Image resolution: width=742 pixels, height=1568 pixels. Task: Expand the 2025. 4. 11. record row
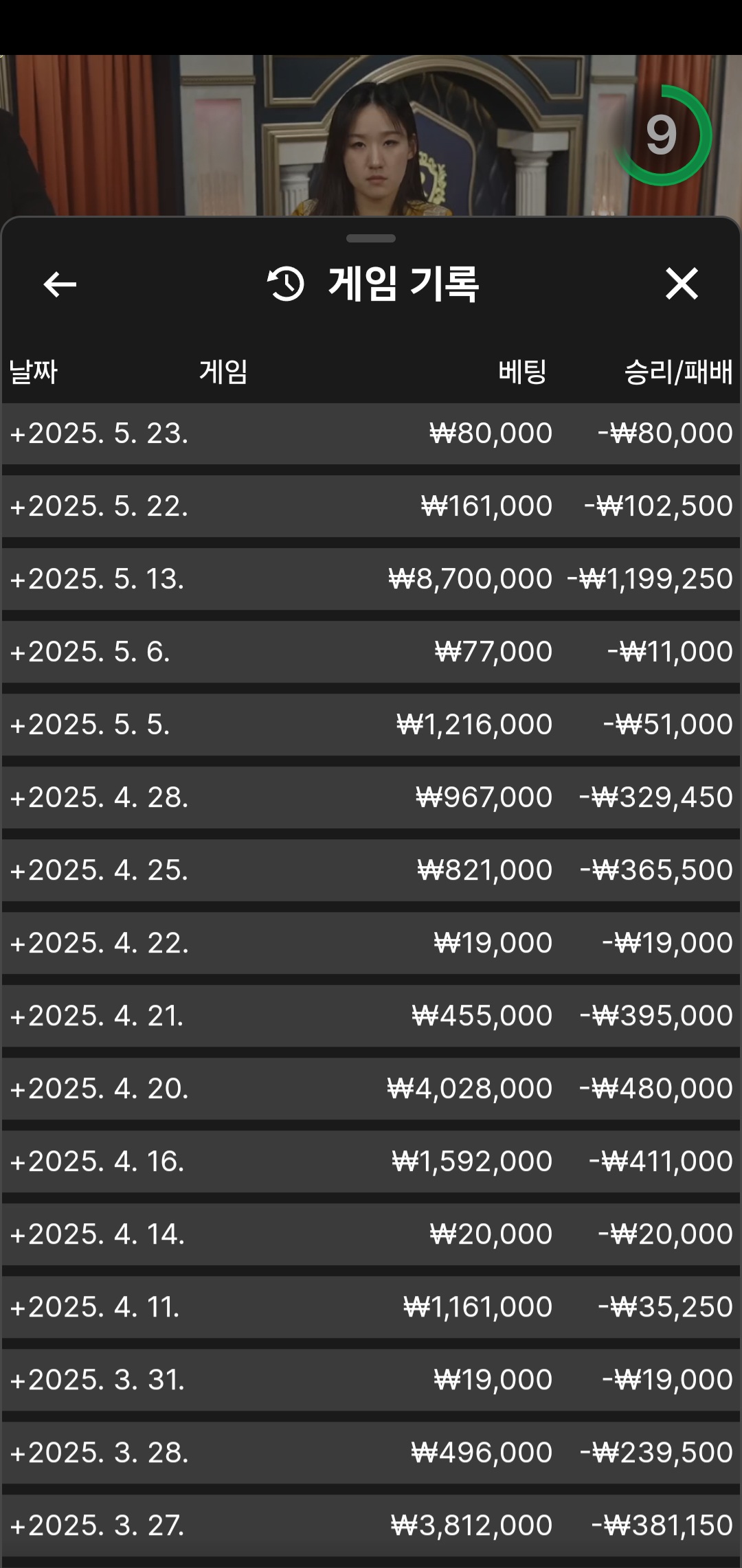[371, 1307]
